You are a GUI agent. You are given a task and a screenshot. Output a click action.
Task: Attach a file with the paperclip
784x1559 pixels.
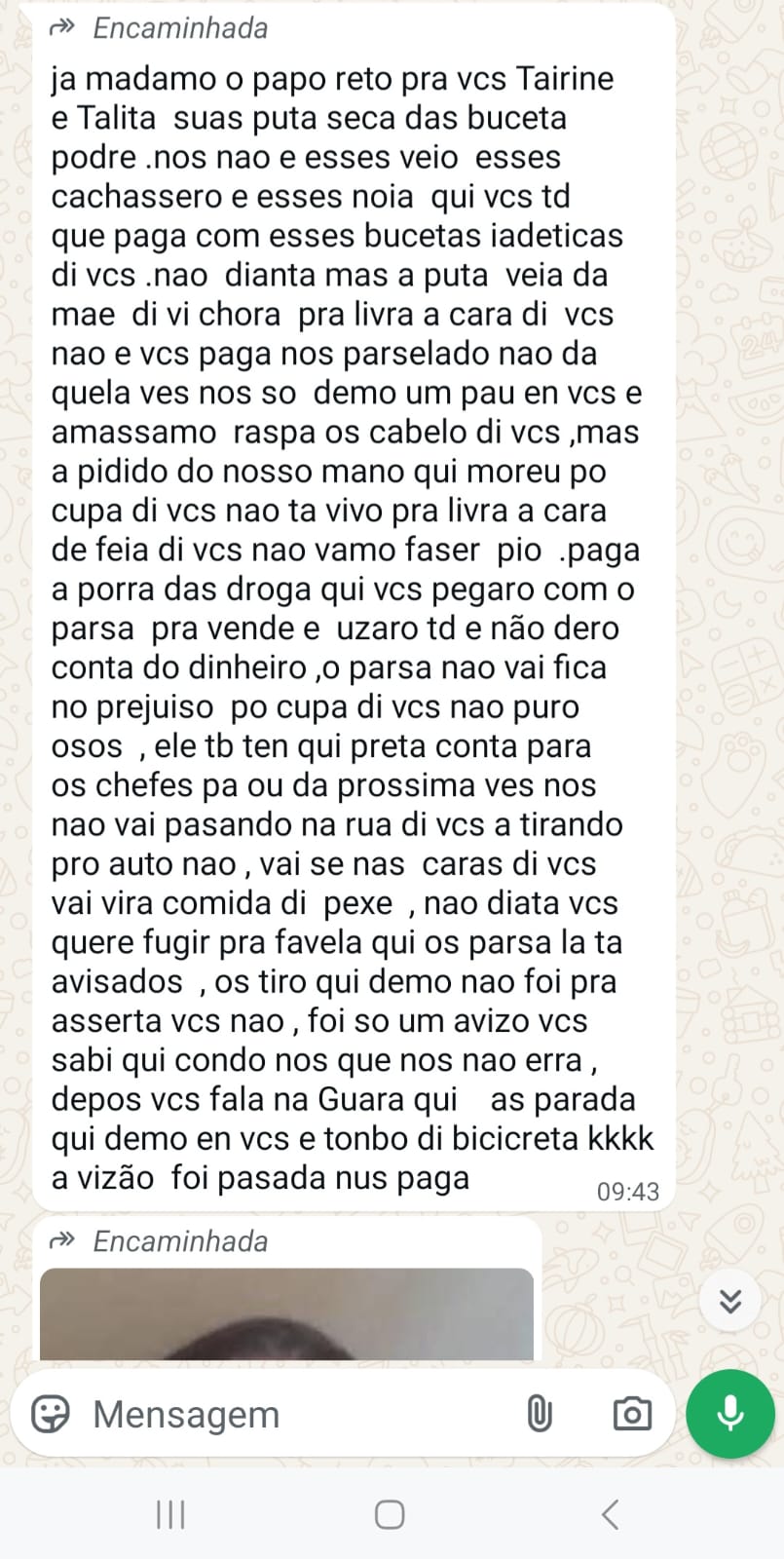tap(539, 1414)
